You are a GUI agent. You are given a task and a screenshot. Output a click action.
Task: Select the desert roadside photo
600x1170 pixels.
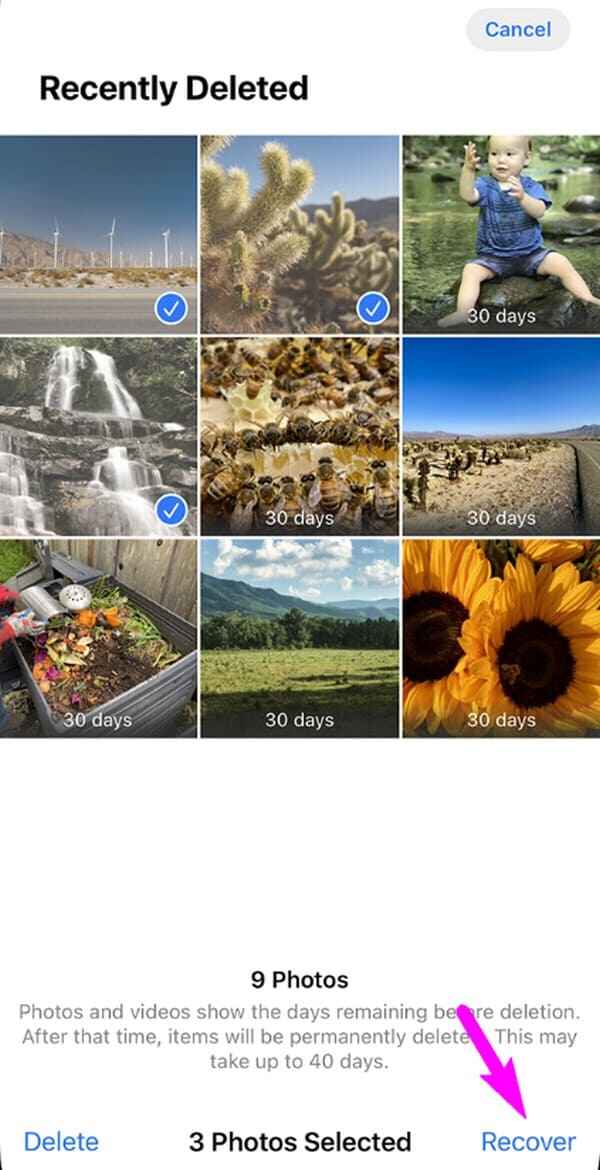point(500,435)
